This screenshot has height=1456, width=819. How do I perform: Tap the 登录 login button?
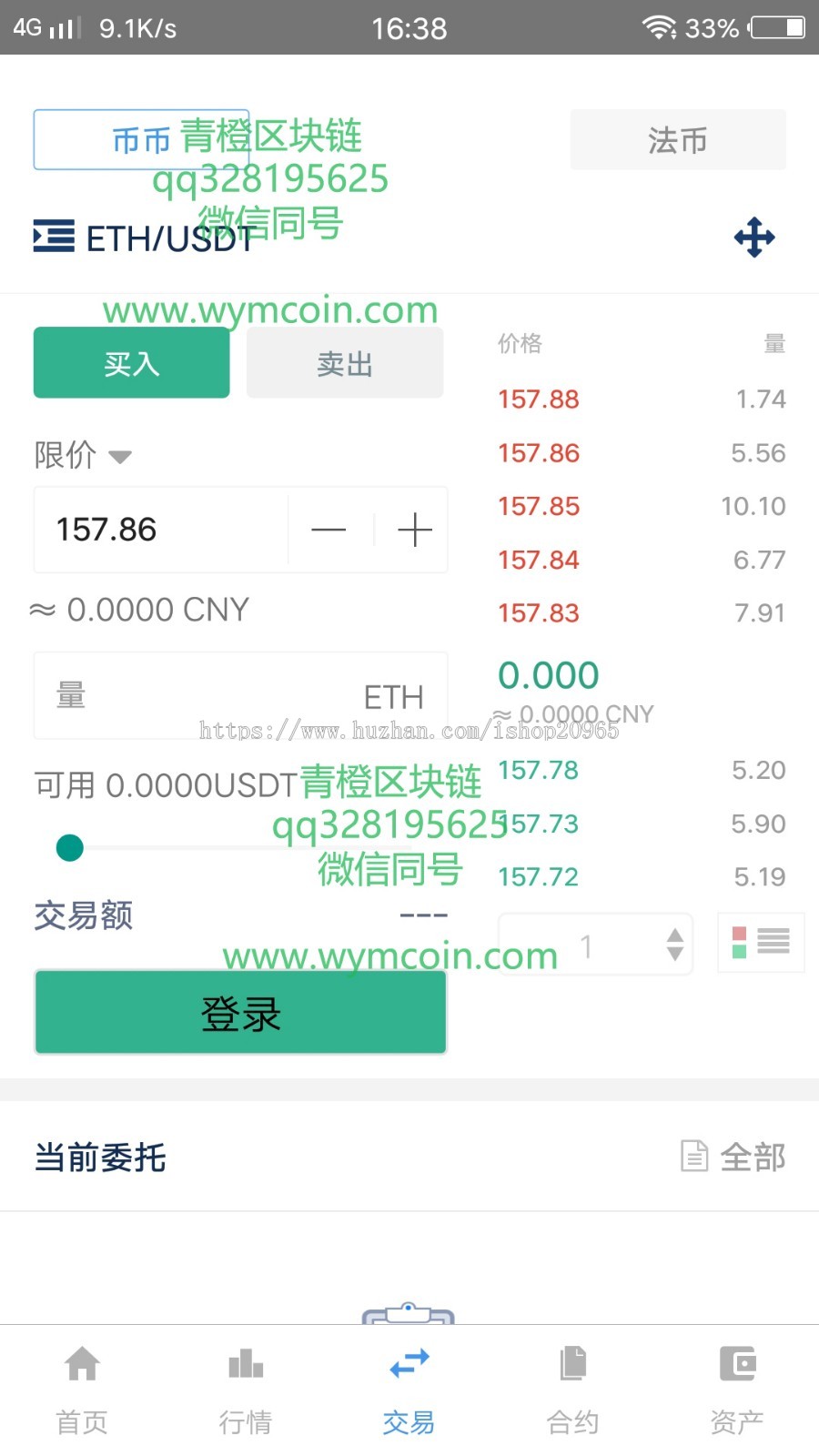pyautogui.click(x=239, y=1012)
